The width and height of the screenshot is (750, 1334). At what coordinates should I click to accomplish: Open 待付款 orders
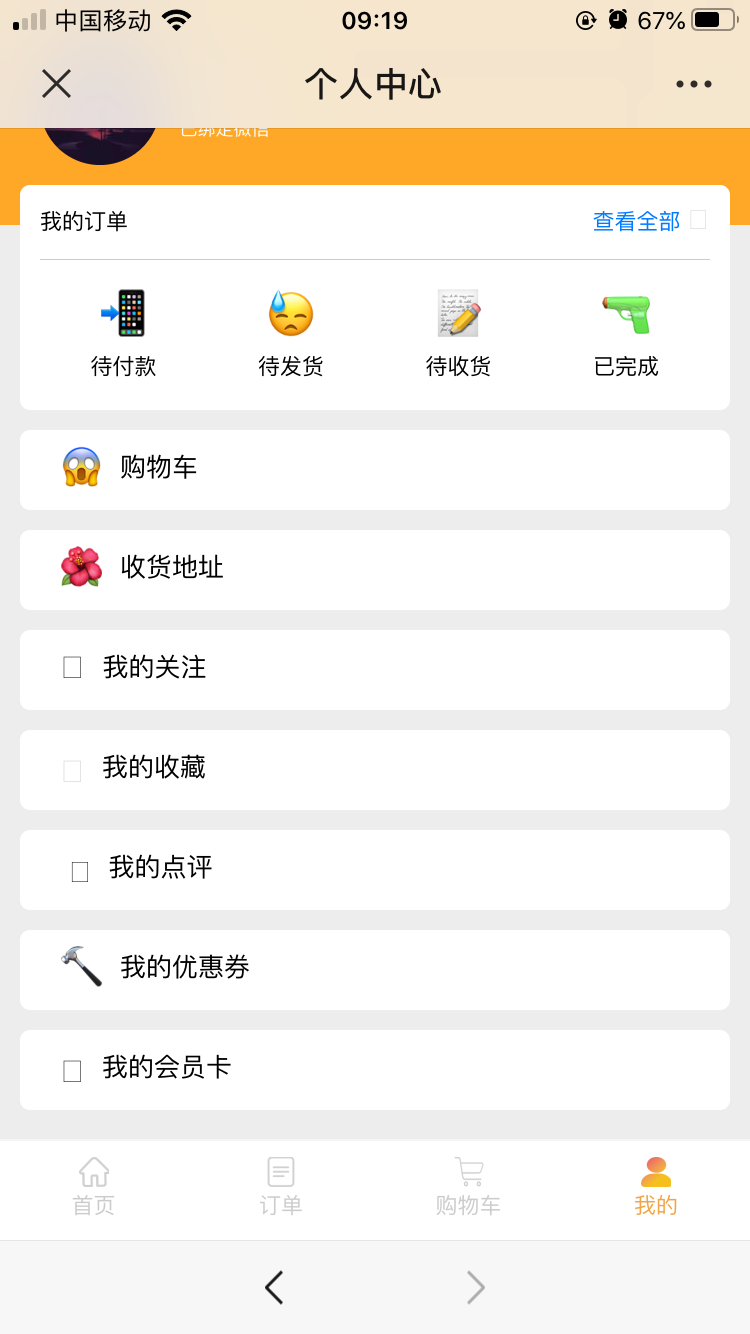click(x=124, y=334)
